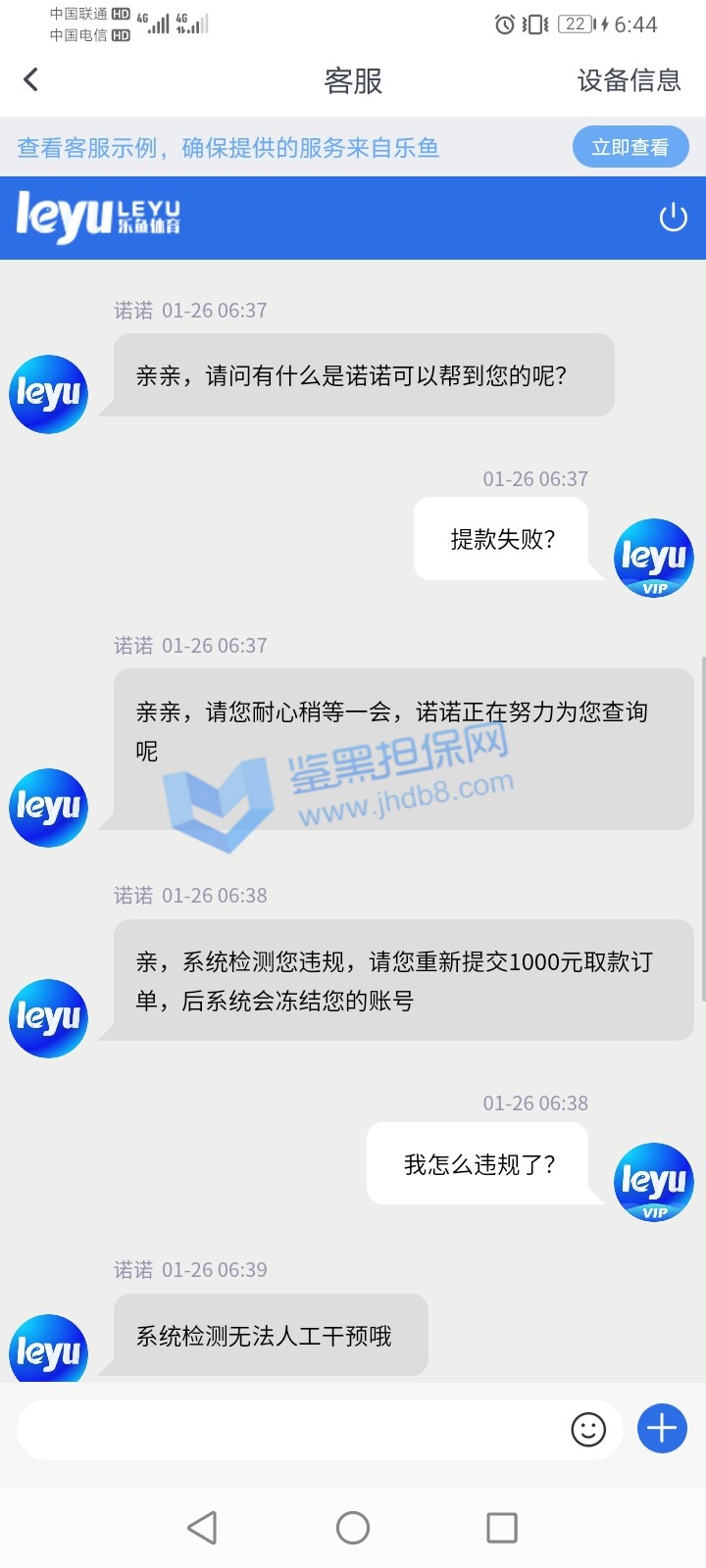Open the attachments plus button
The image size is (706, 1568).
pyautogui.click(x=662, y=1428)
